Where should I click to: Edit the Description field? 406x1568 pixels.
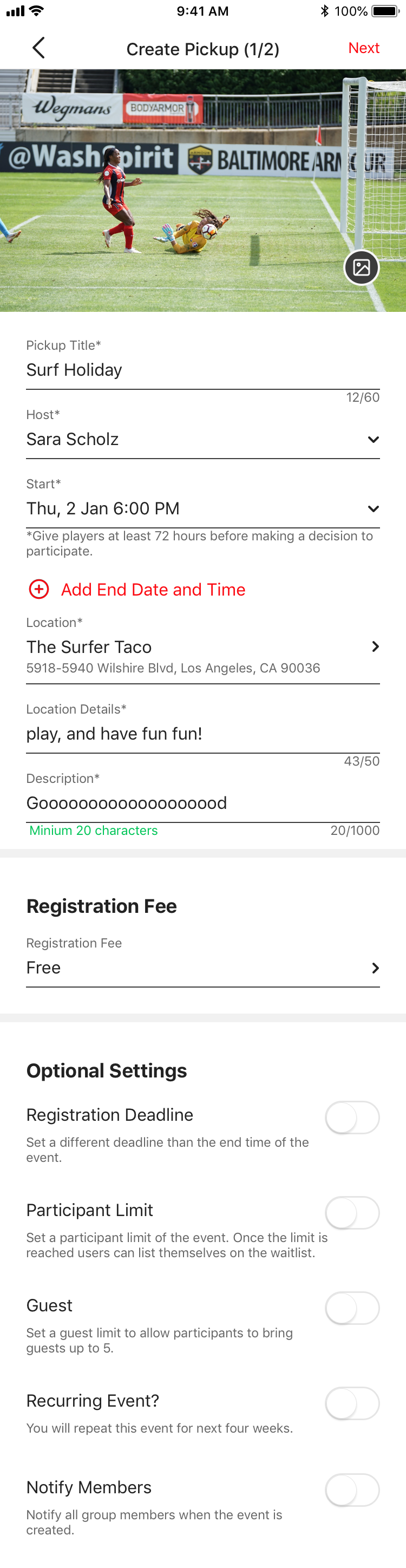202,803
